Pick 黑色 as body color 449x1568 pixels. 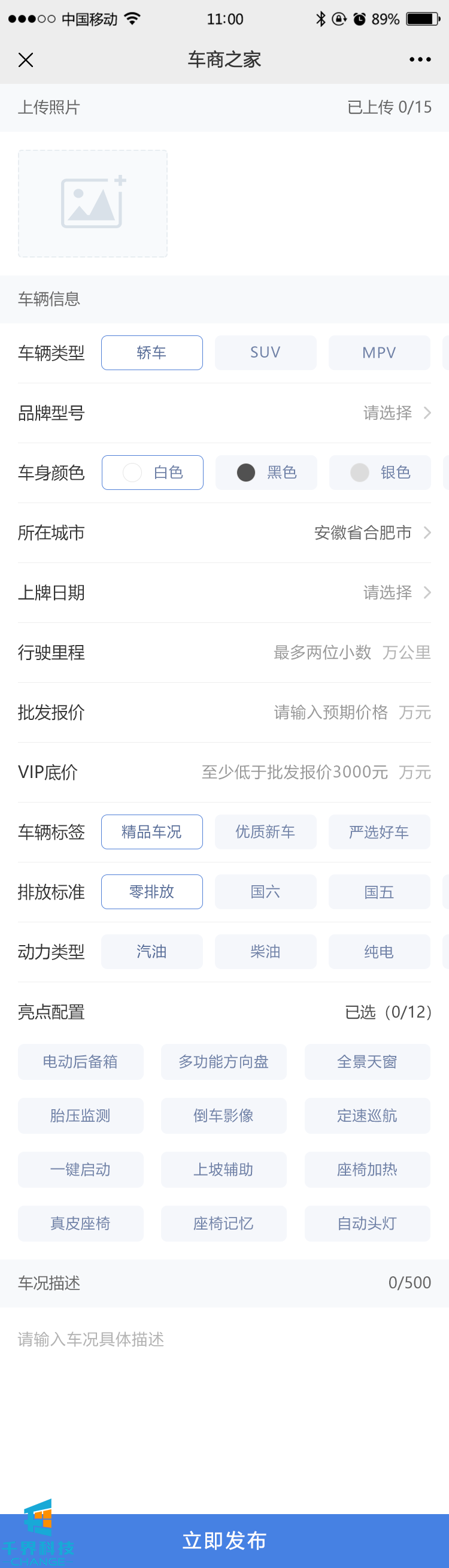(266, 473)
